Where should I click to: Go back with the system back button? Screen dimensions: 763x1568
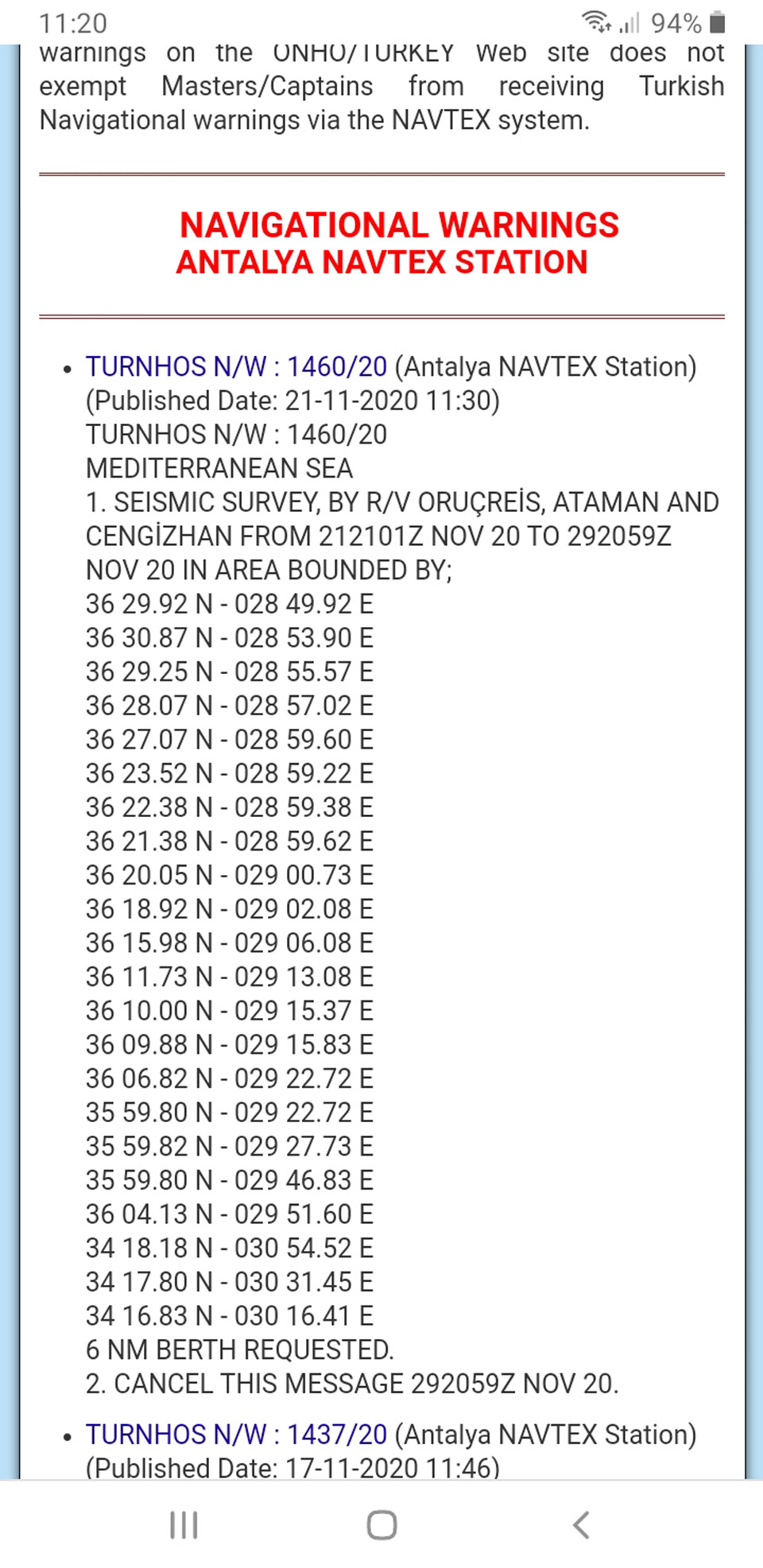coord(581,1525)
